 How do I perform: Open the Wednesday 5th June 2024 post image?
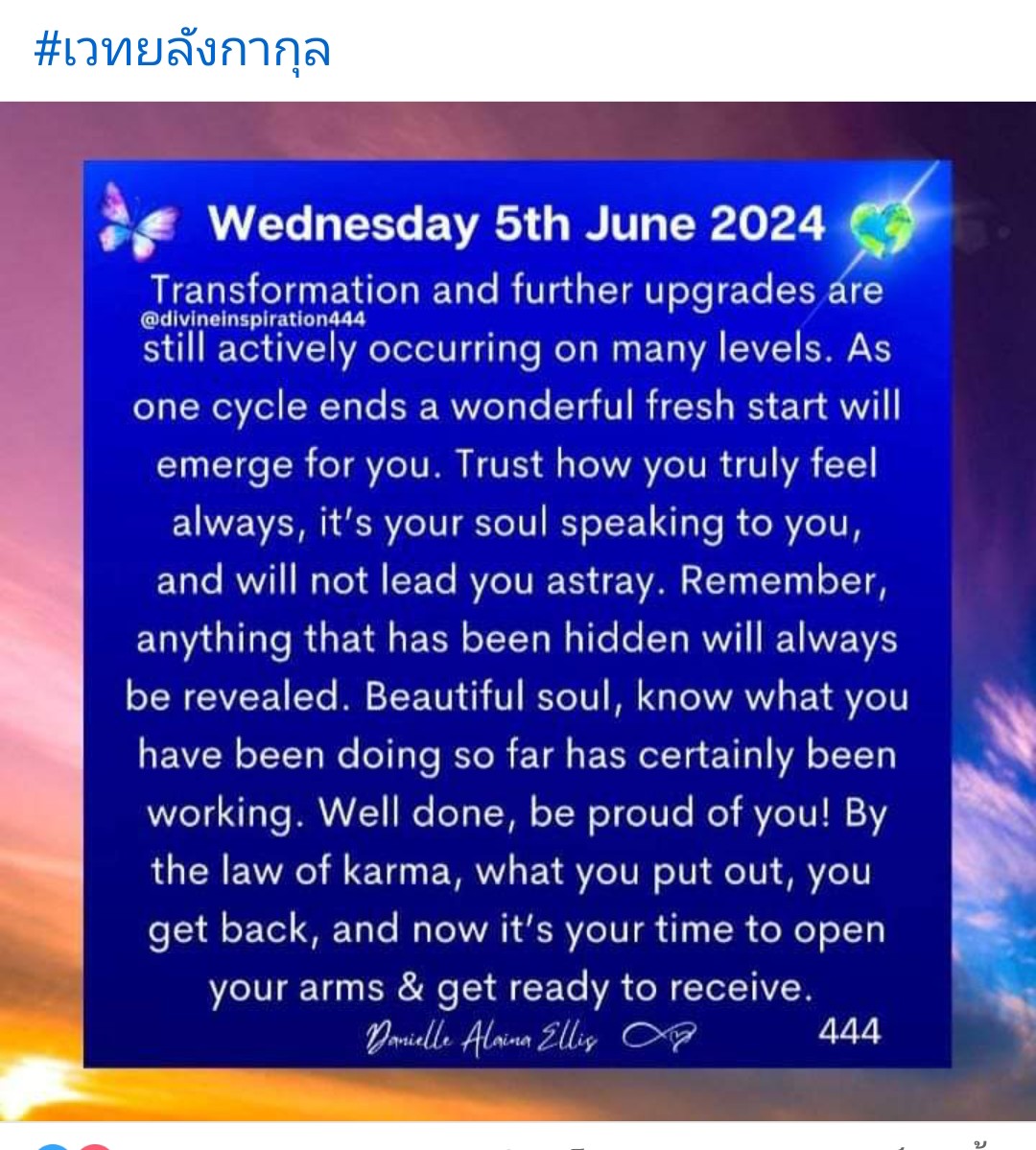point(518,611)
